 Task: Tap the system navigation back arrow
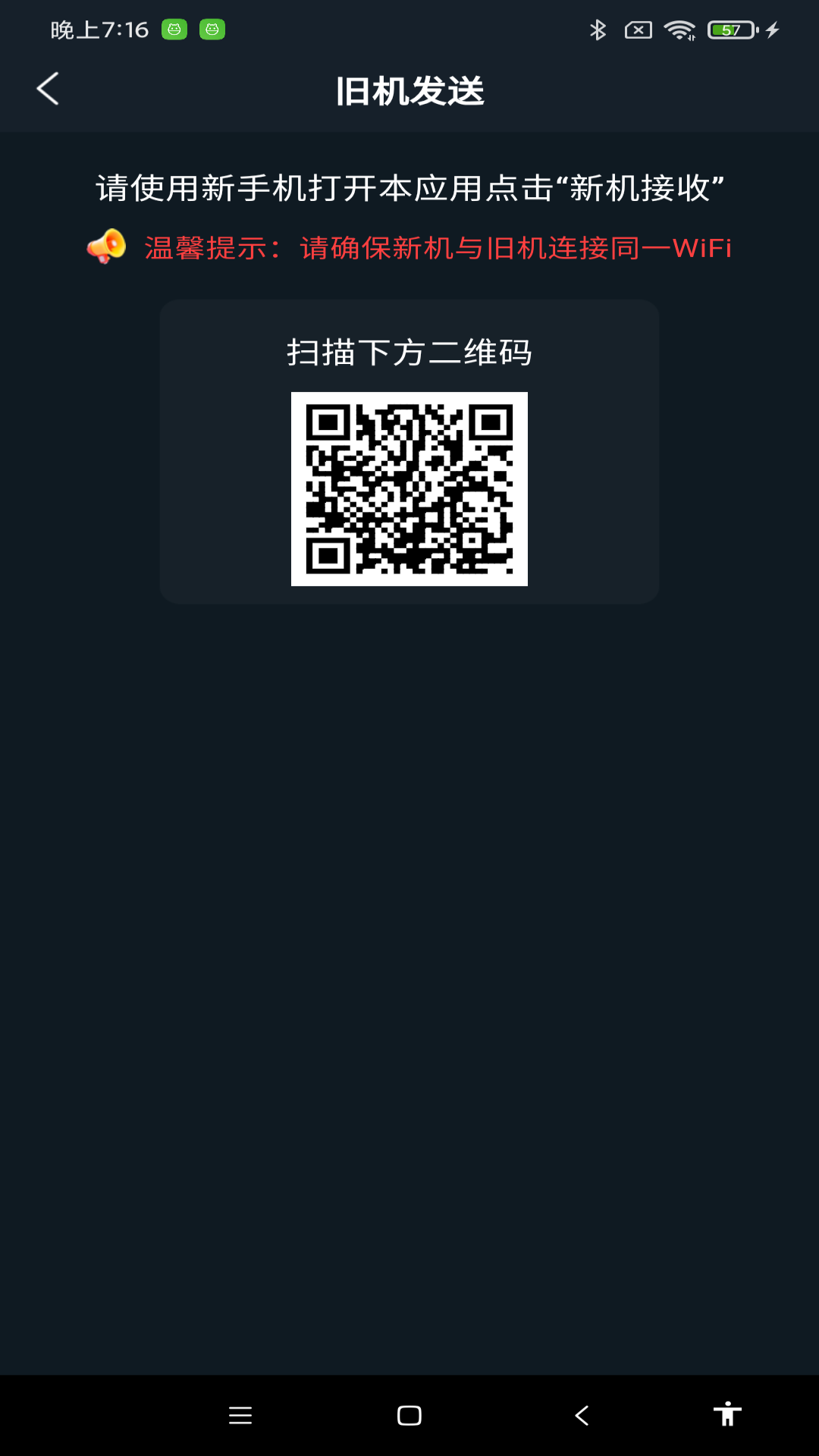click(582, 1415)
